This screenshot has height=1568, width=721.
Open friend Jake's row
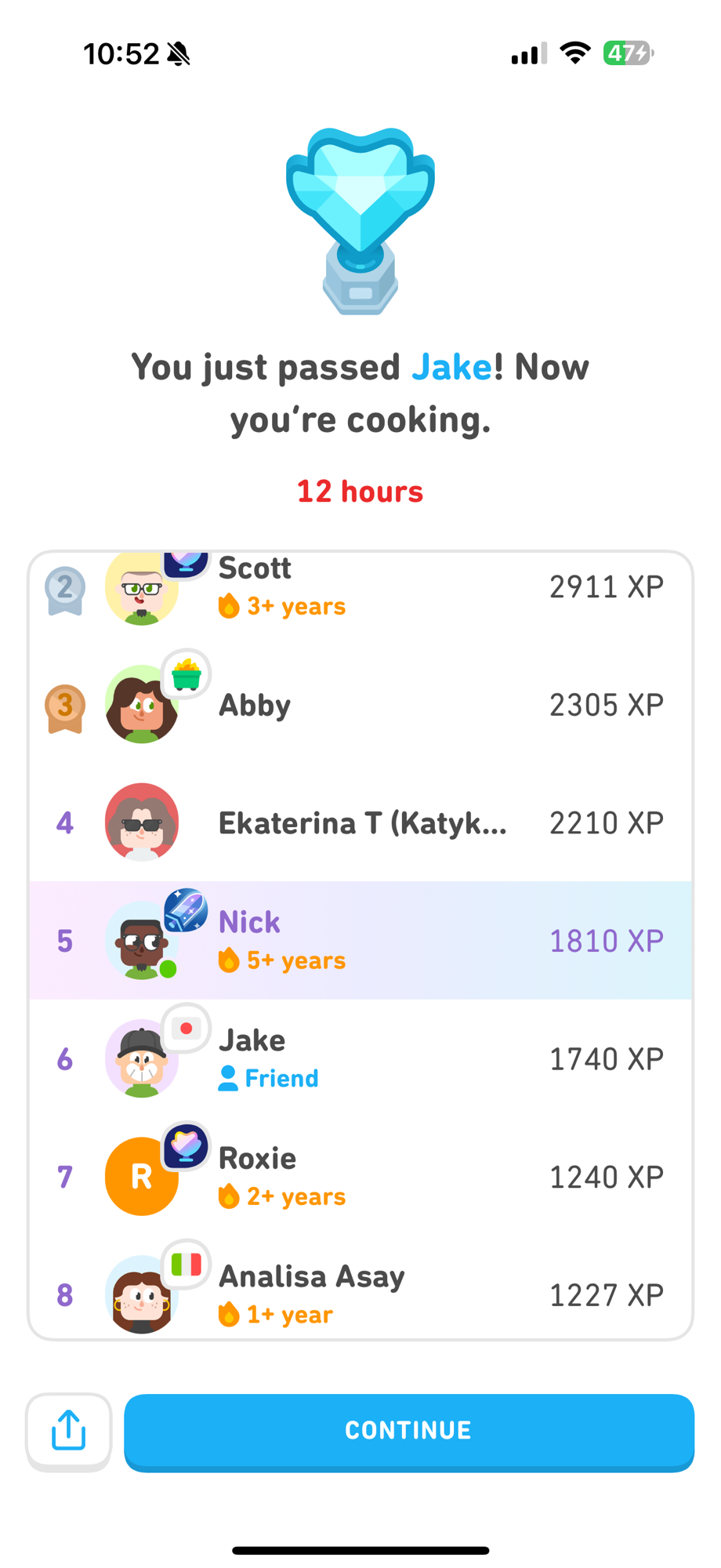pos(360,1058)
